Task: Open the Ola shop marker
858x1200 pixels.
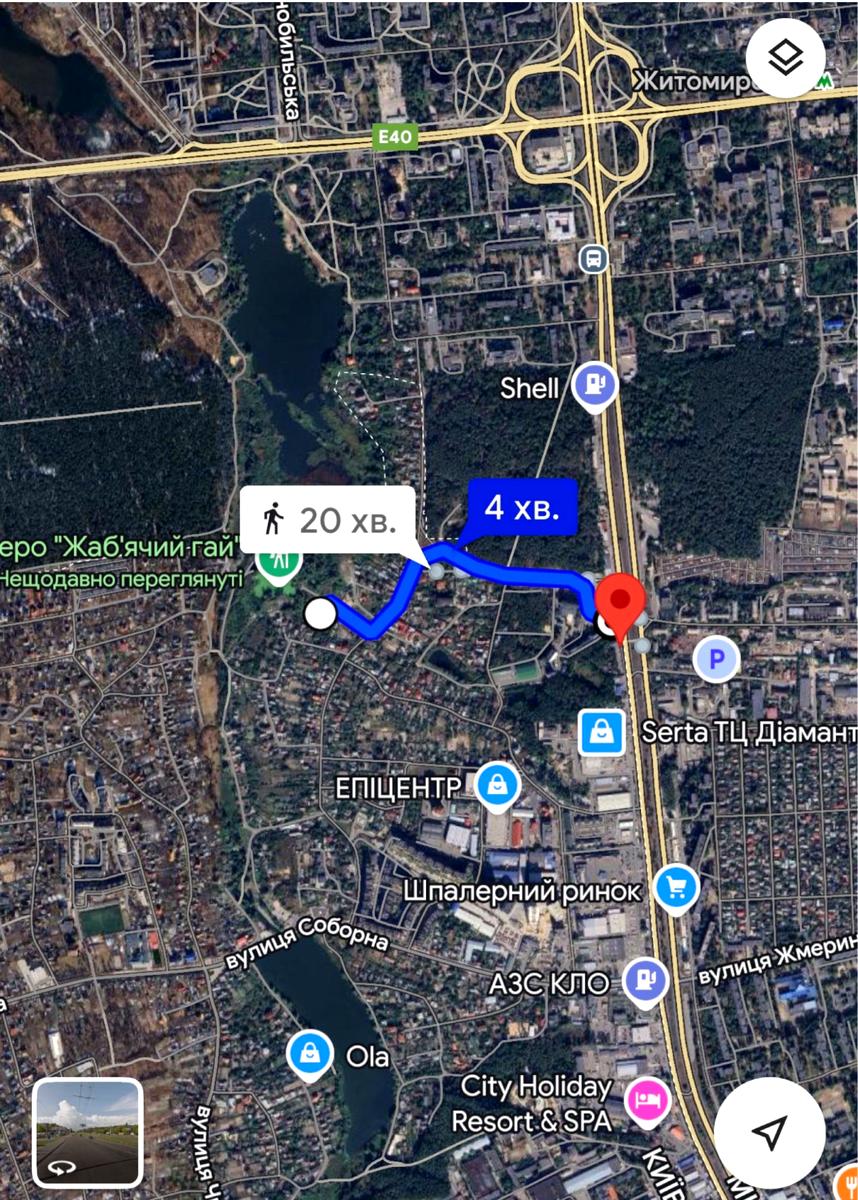Action: 310,1053
